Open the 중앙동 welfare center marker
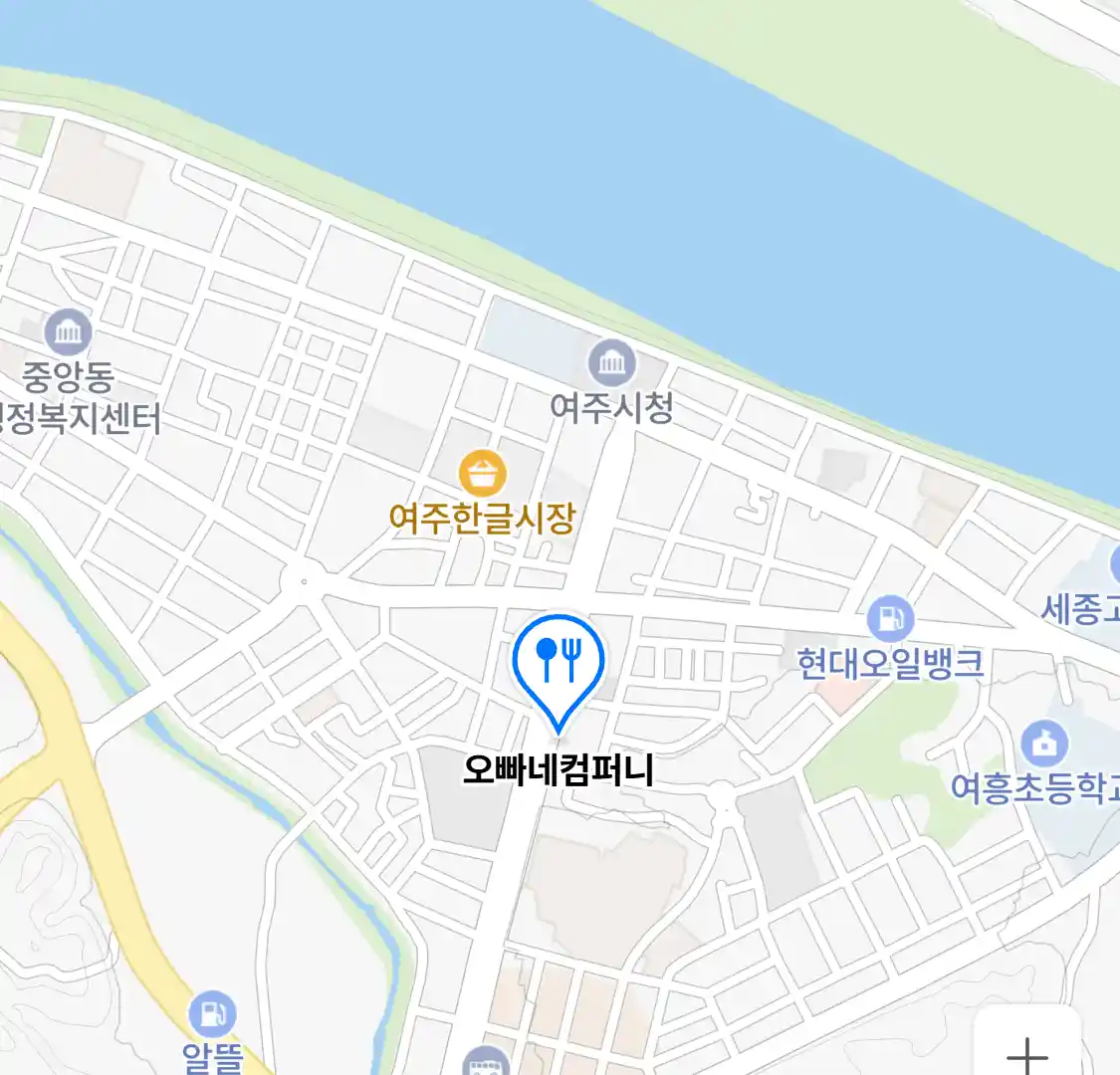 (69, 332)
